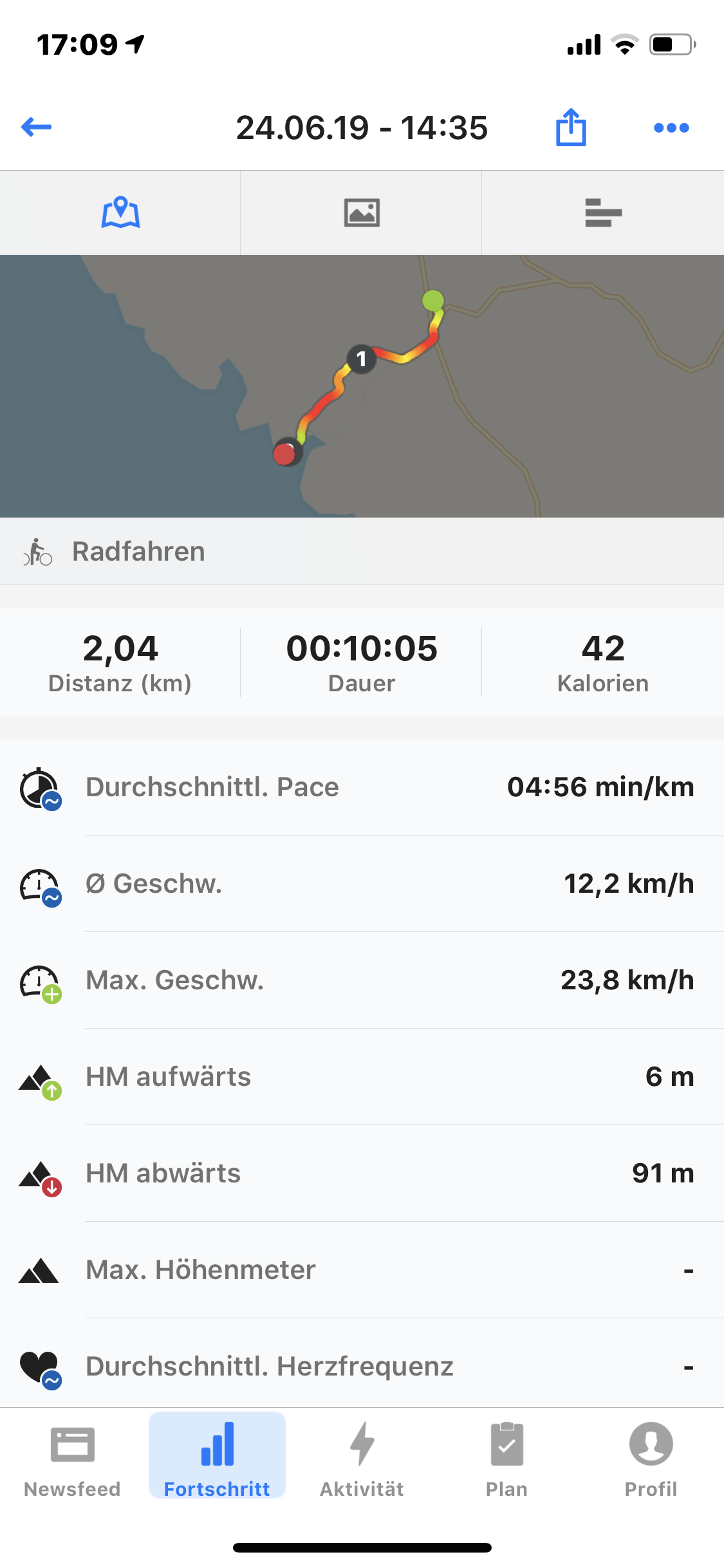This screenshot has height=1568, width=724.
Task: Switch to the splits chart tab
Action: point(603,212)
